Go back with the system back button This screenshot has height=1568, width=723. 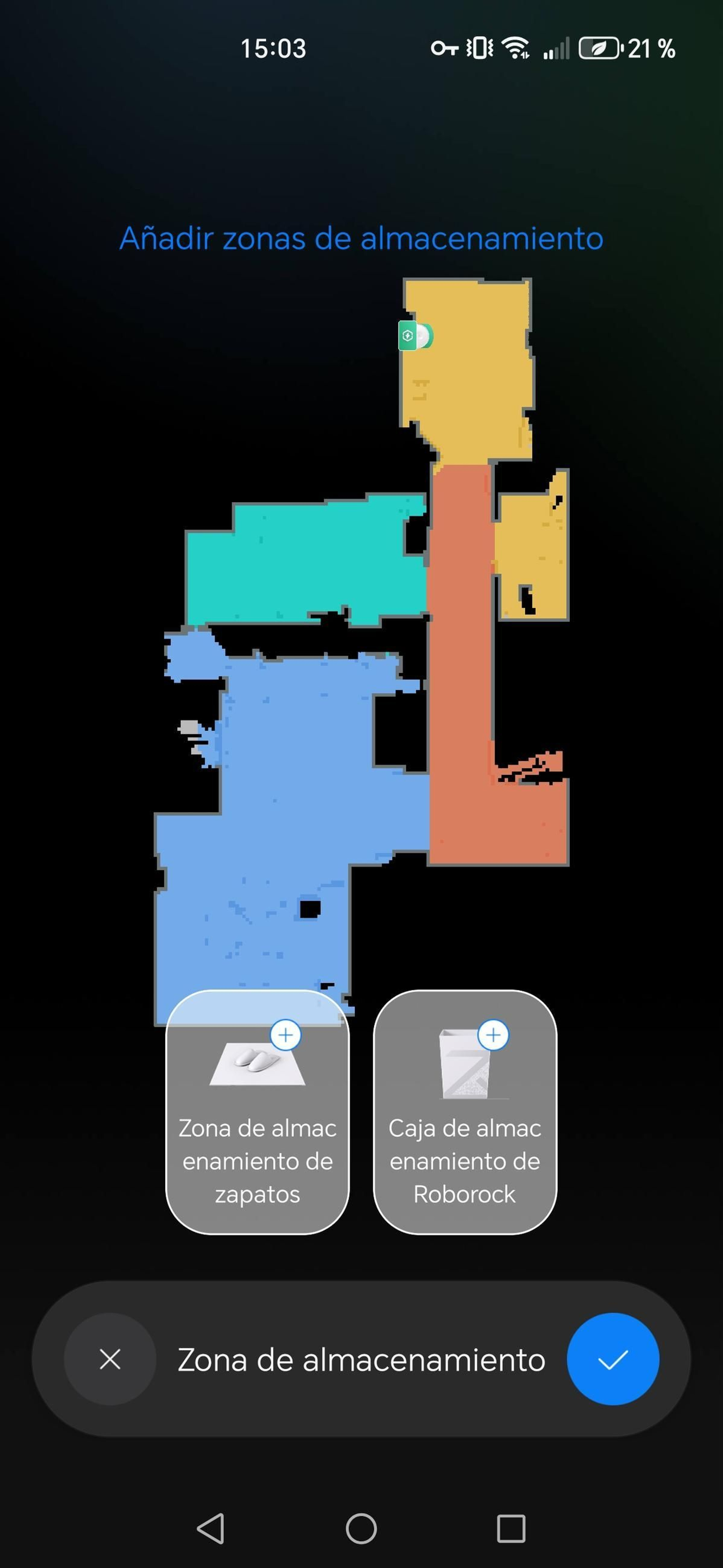point(211,1528)
